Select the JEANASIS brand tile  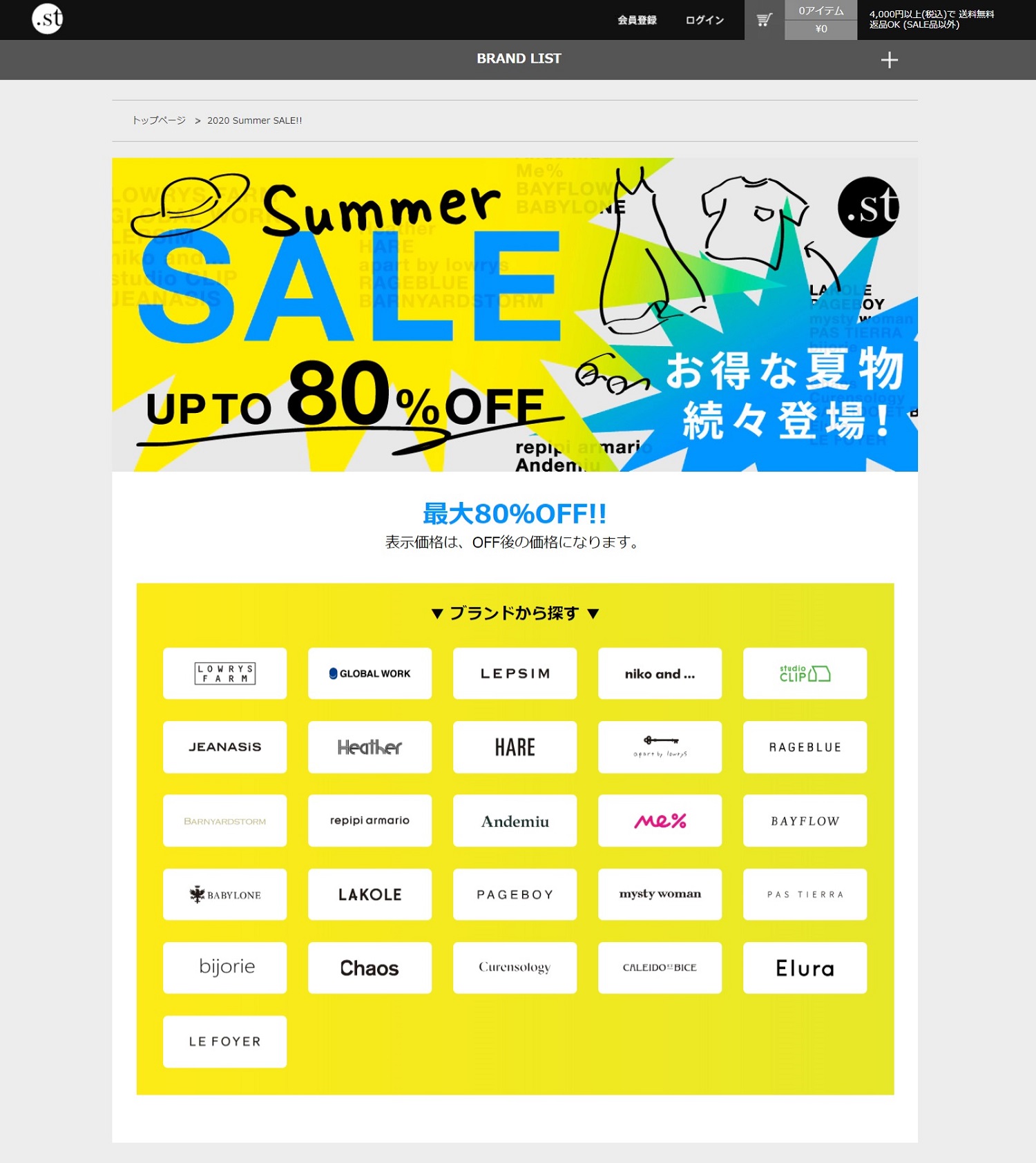224,747
